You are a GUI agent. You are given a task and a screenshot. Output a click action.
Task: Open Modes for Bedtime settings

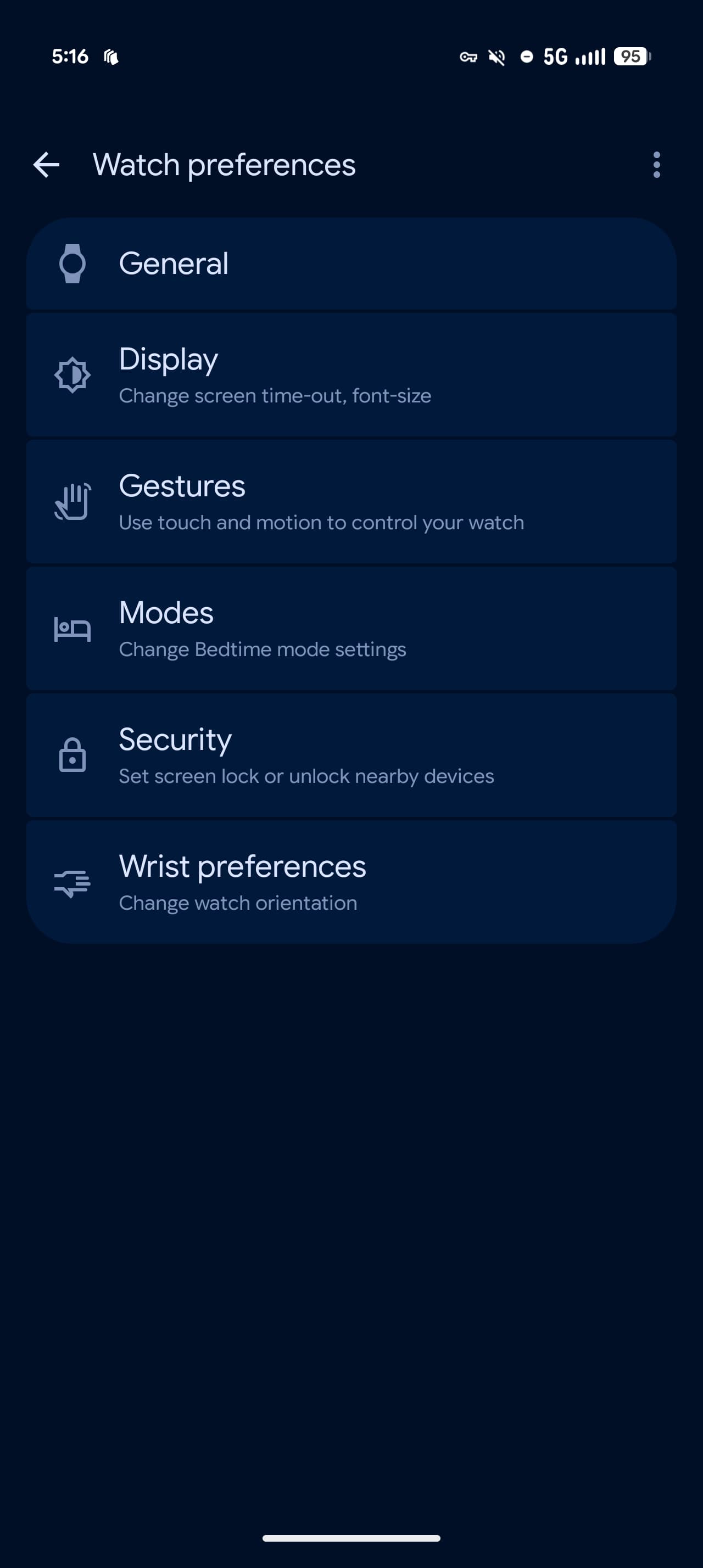coord(350,629)
